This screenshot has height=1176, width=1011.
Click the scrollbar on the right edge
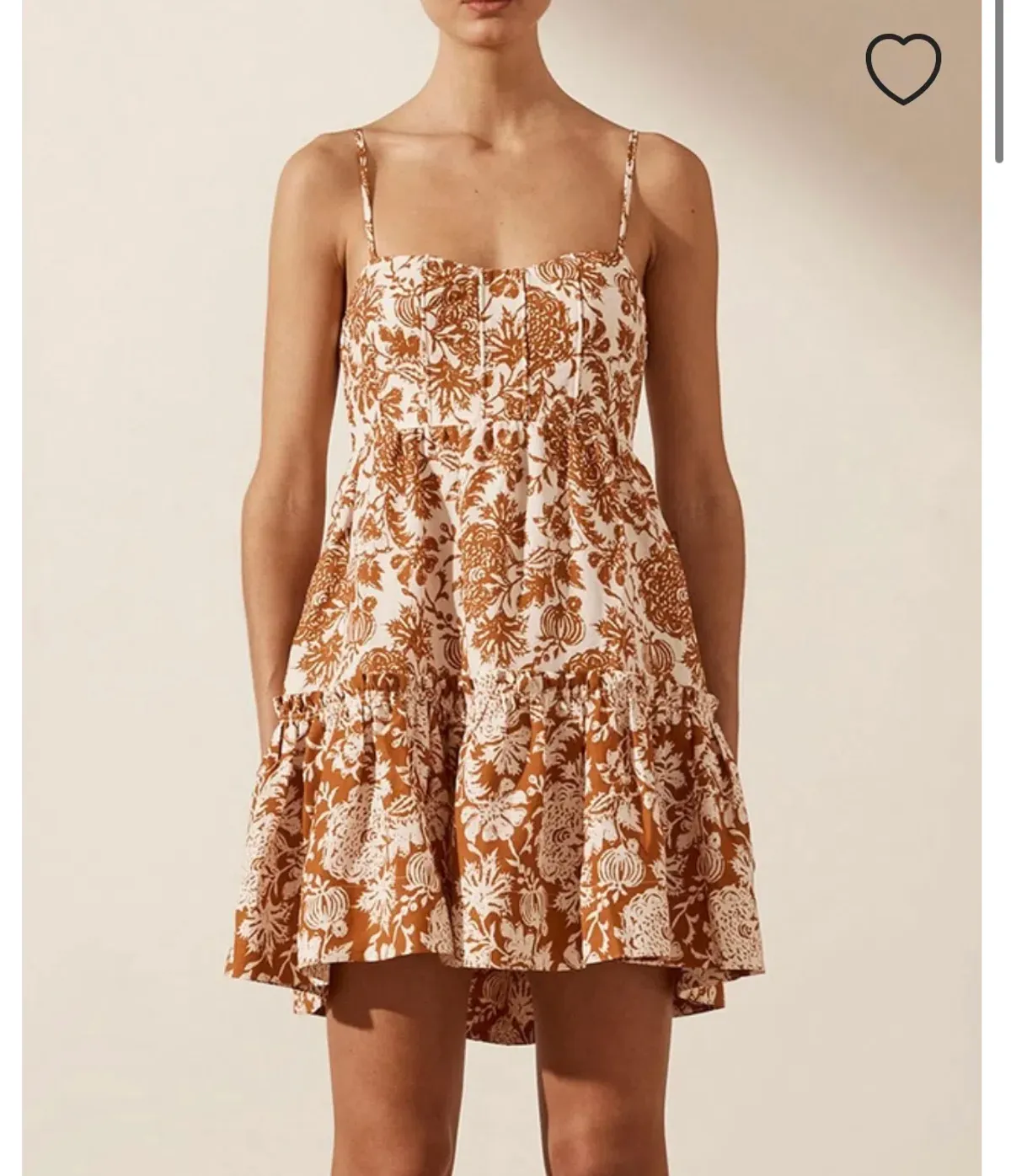(x=1001, y=76)
